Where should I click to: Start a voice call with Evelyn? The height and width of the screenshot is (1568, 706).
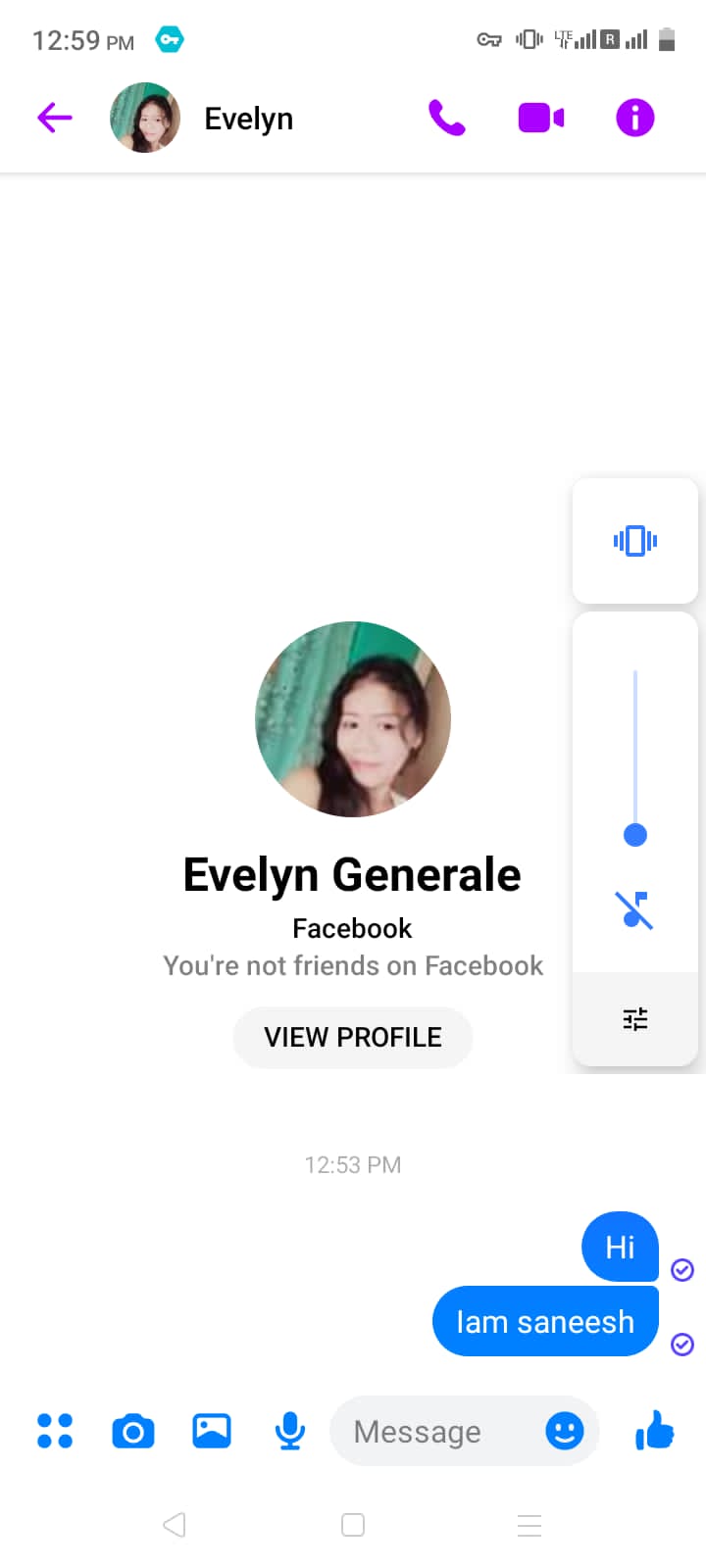(x=446, y=119)
